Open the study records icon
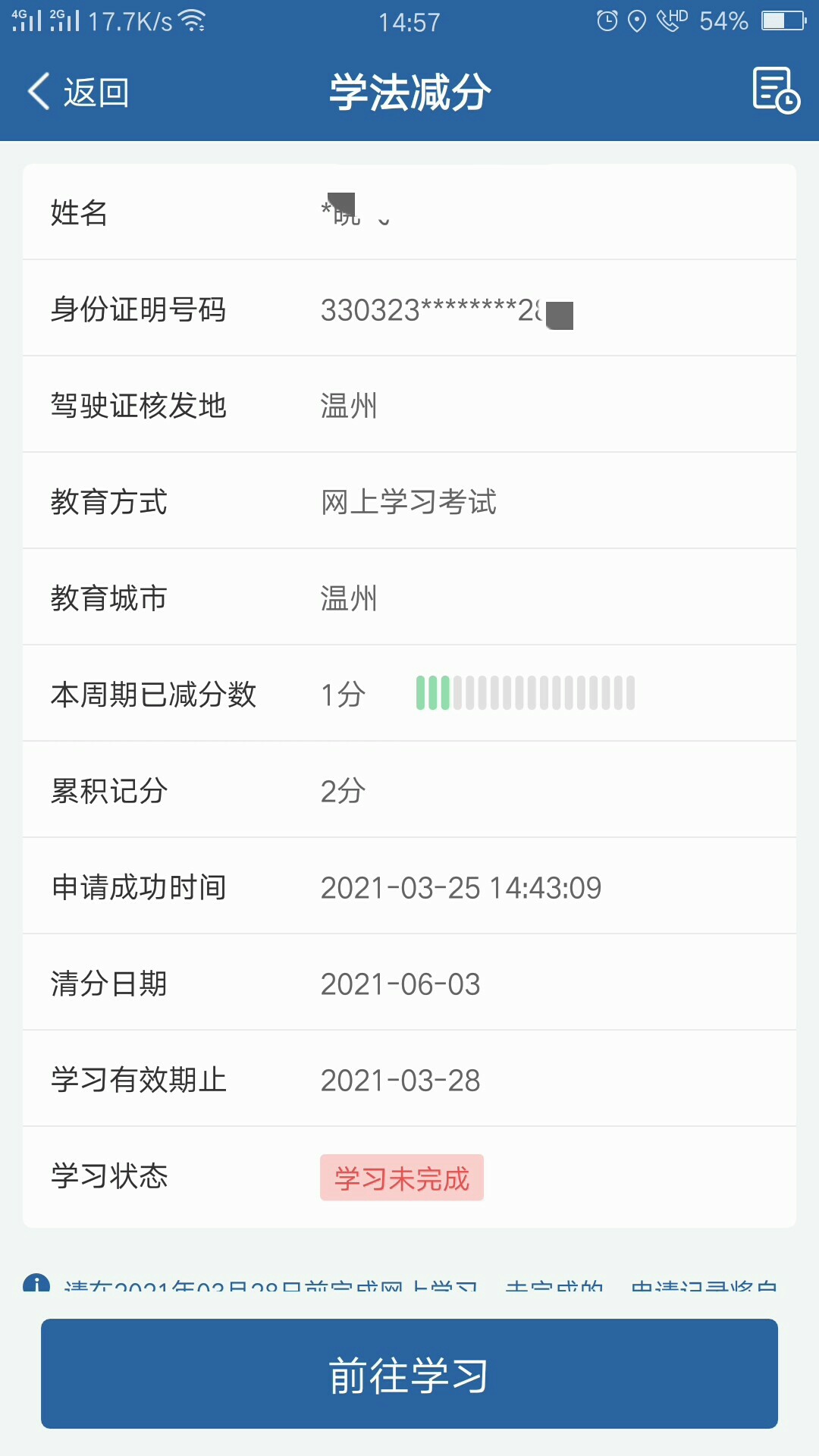The height and width of the screenshot is (1456, 819). tap(776, 90)
